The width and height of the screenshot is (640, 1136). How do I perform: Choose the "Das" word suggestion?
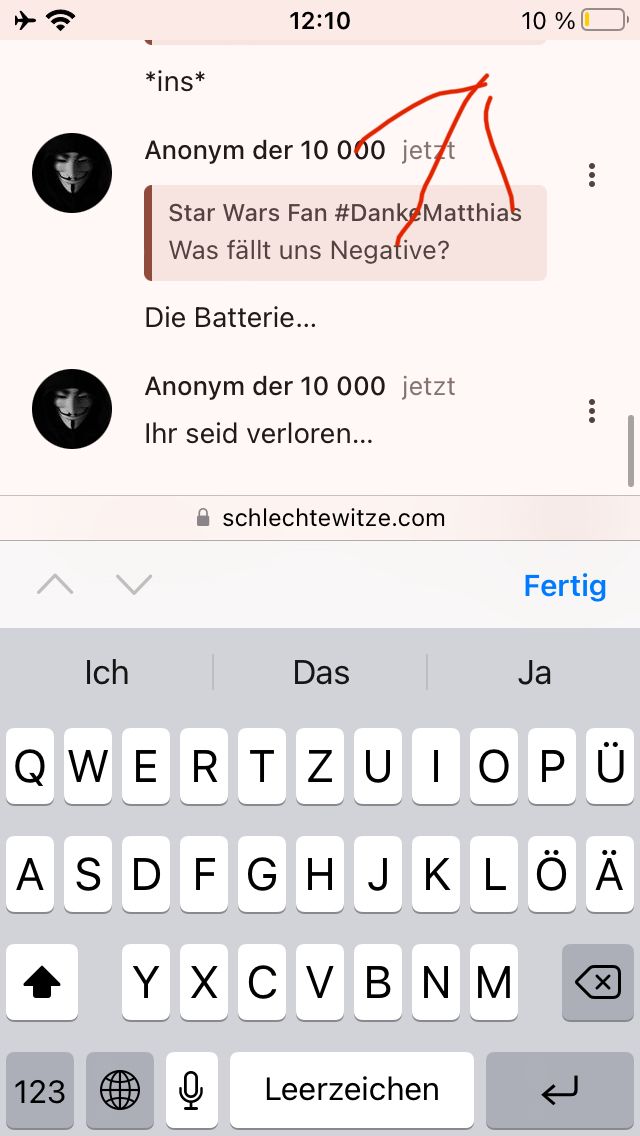pos(320,673)
